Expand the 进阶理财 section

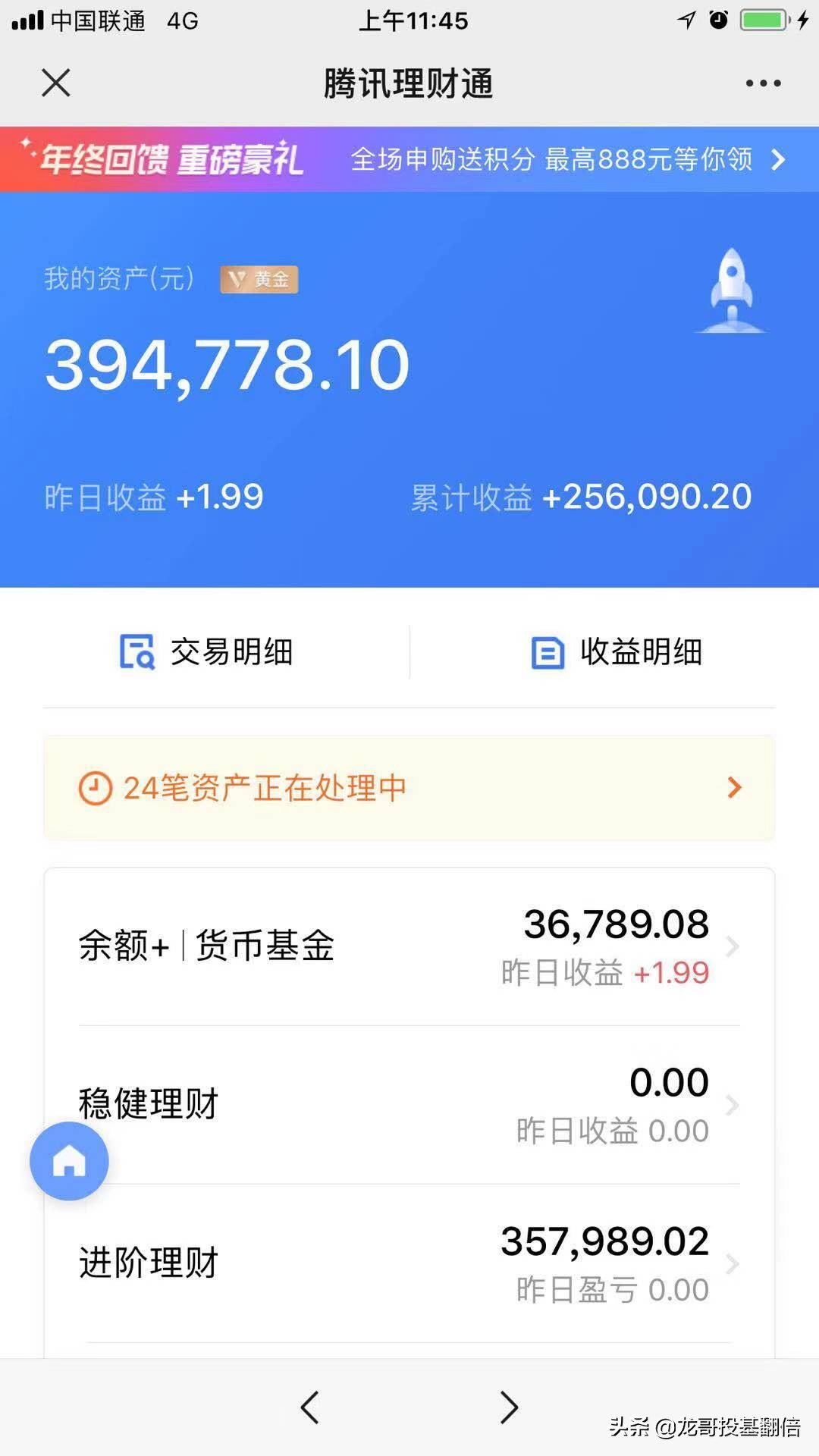(x=409, y=1259)
